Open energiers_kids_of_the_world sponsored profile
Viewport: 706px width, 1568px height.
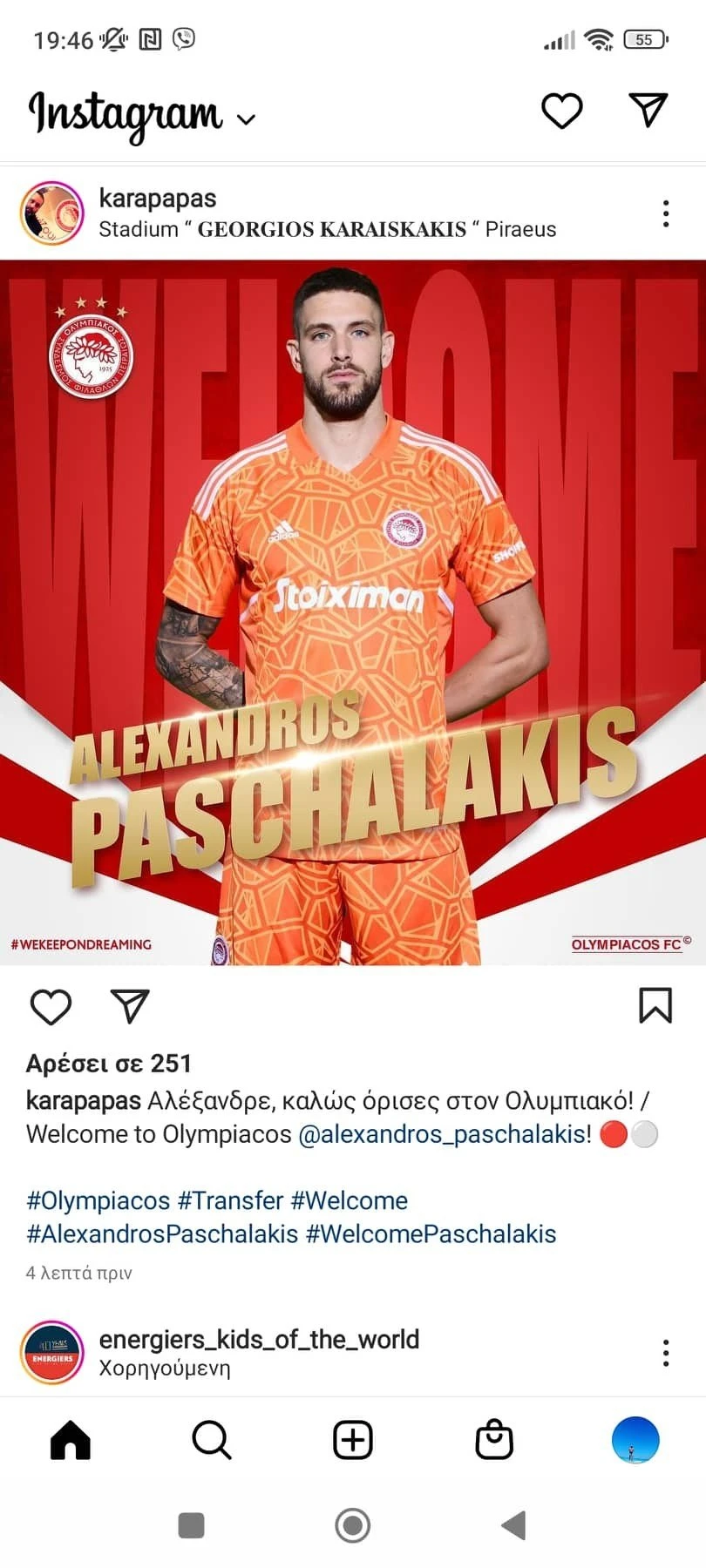pyautogui.click(x=259, y=1339)
